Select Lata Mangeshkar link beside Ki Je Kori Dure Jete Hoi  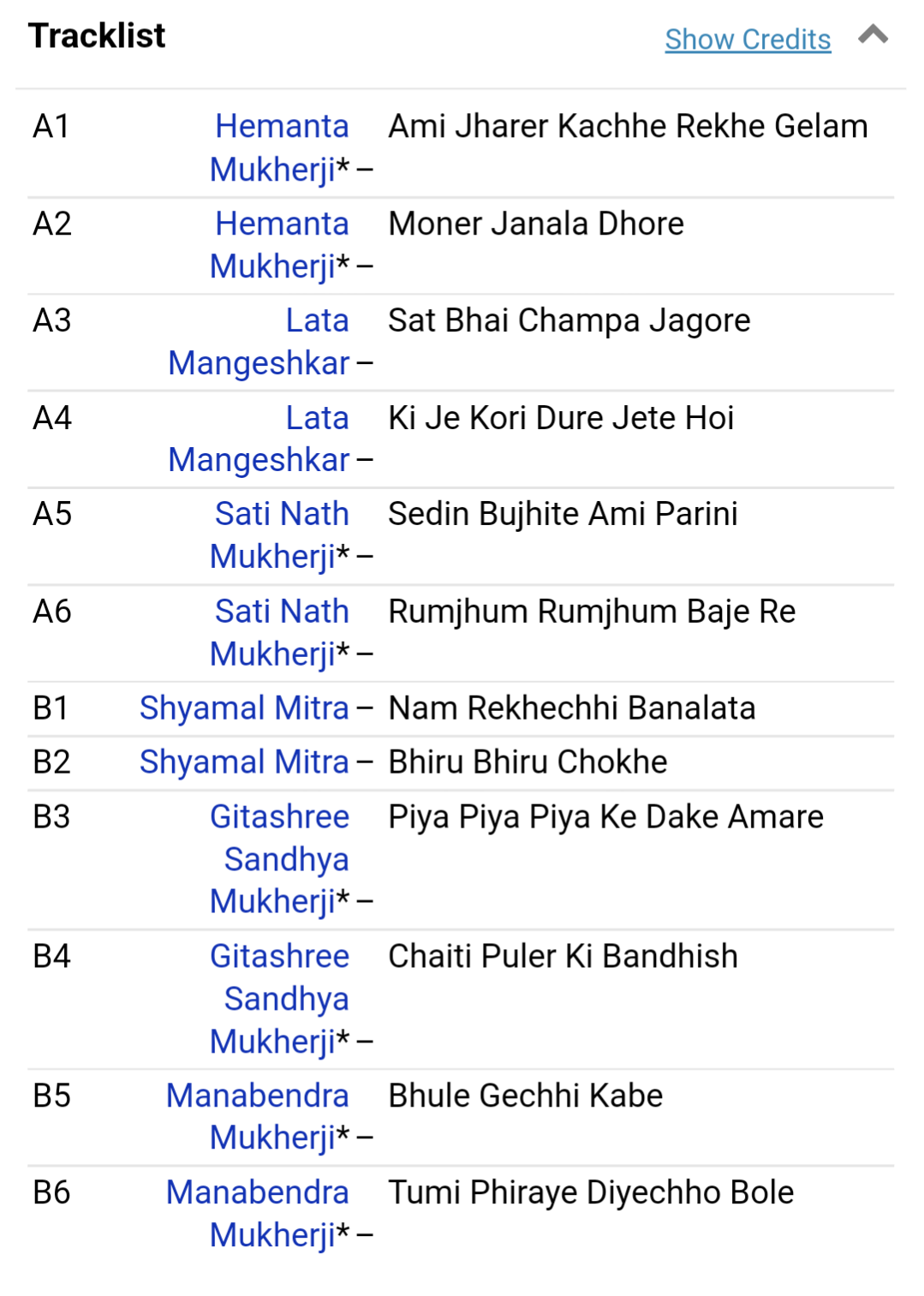(x=316, y=419)
